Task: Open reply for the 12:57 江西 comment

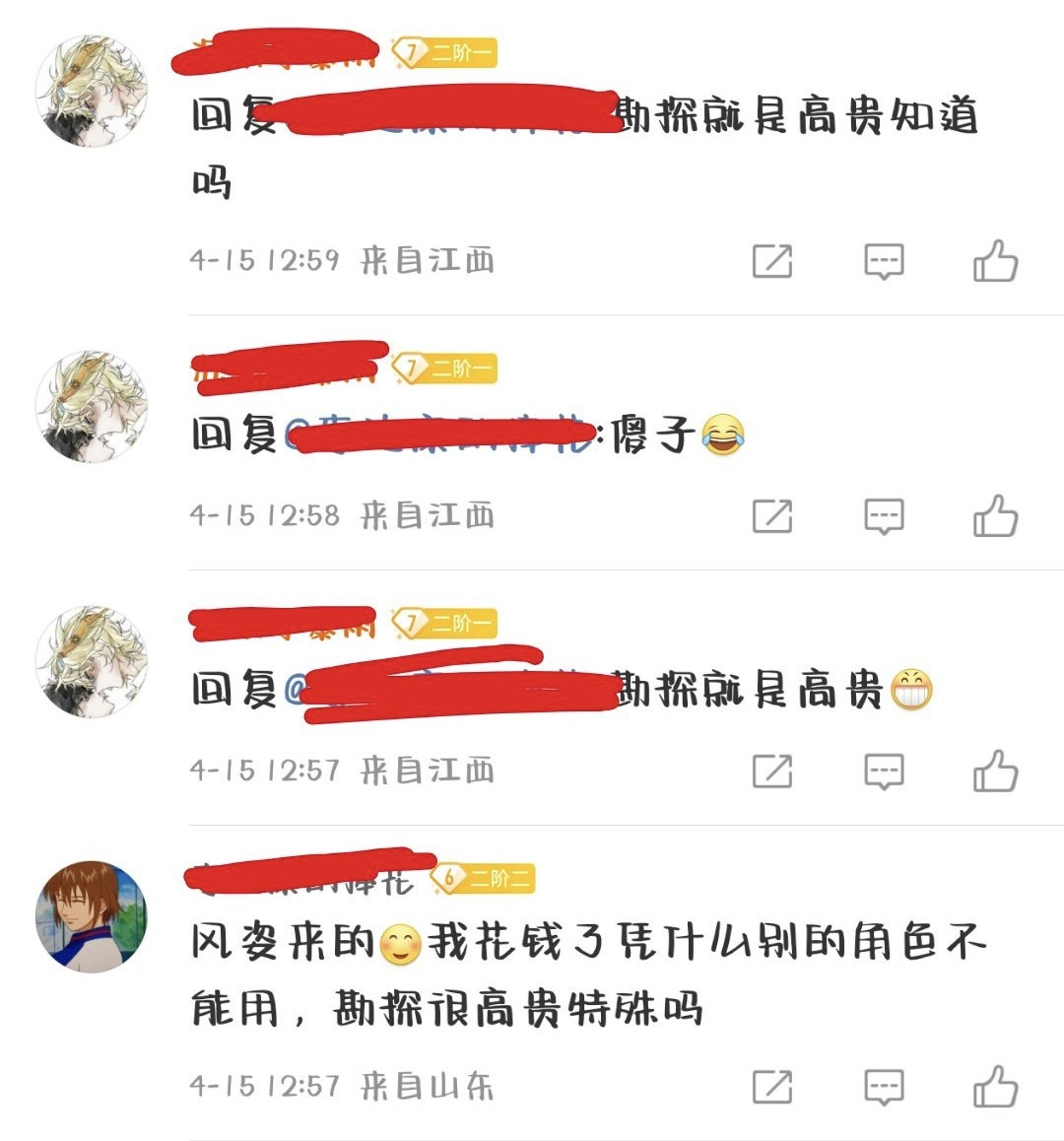Action: pyautogui.click(x=884, y=772)
